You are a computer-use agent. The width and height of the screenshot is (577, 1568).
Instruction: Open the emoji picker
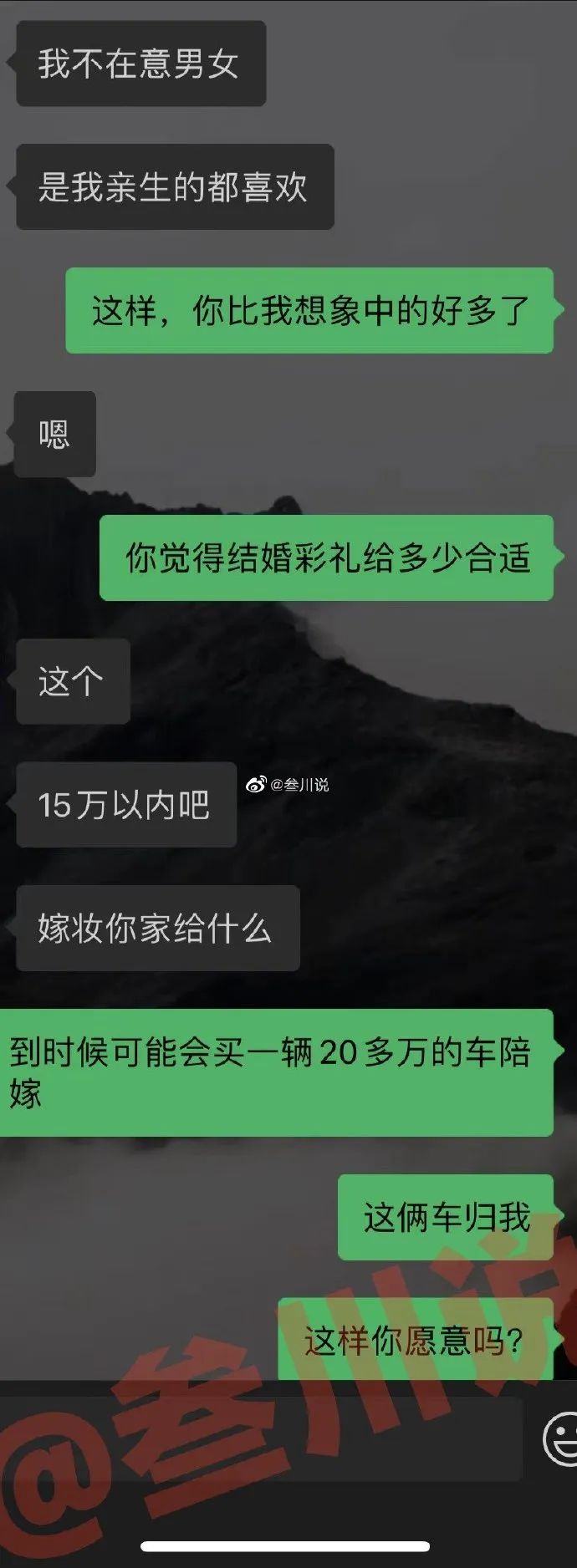coord(560,1439)
